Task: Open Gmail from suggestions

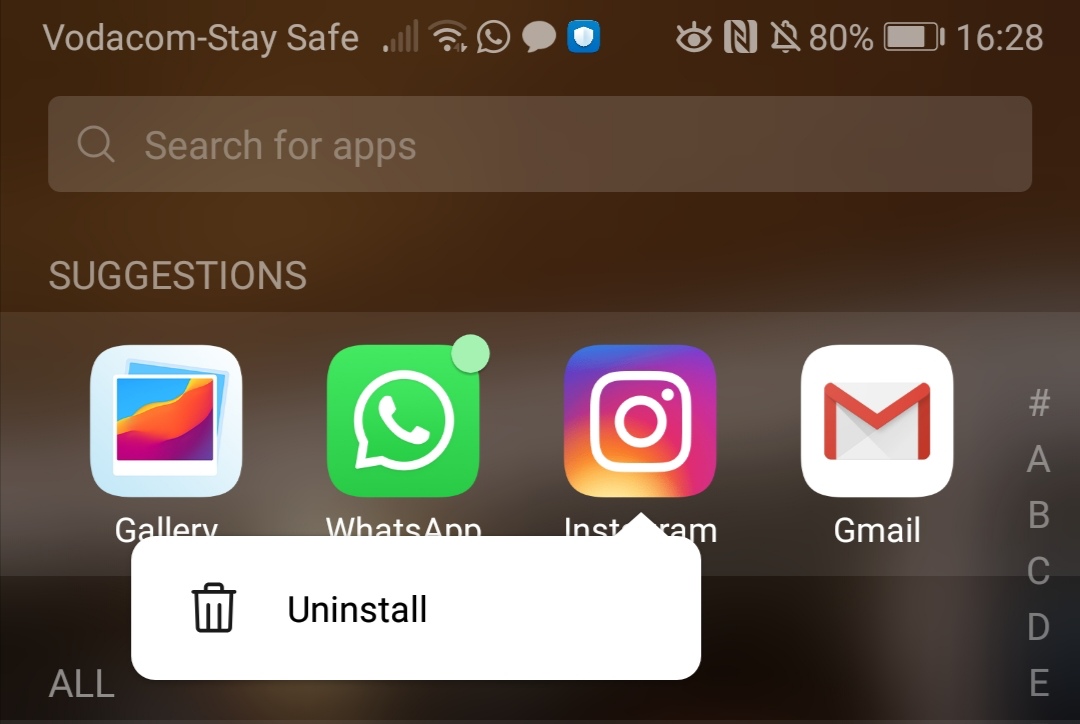Action: (x=877, y=421)
